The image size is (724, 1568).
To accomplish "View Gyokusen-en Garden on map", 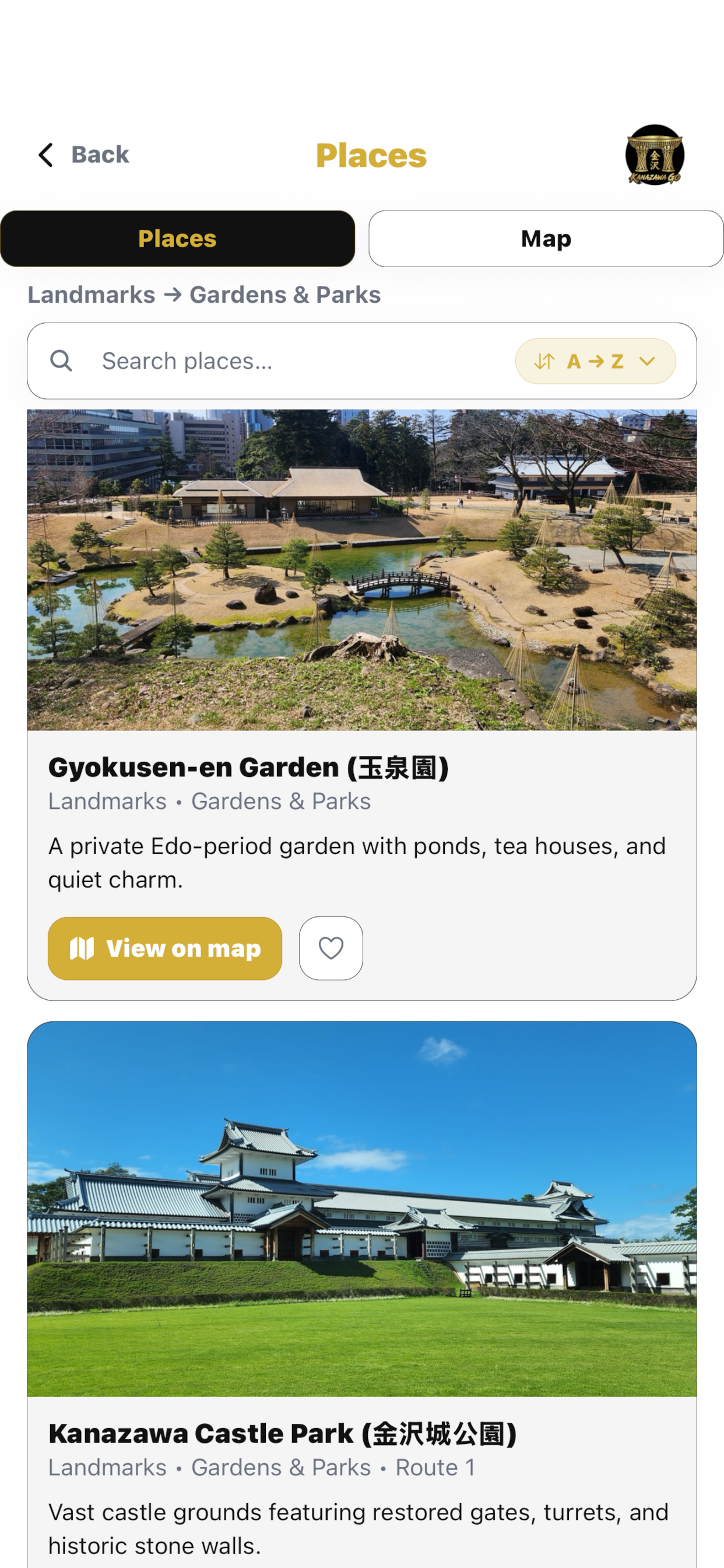I will pos(165,948).
